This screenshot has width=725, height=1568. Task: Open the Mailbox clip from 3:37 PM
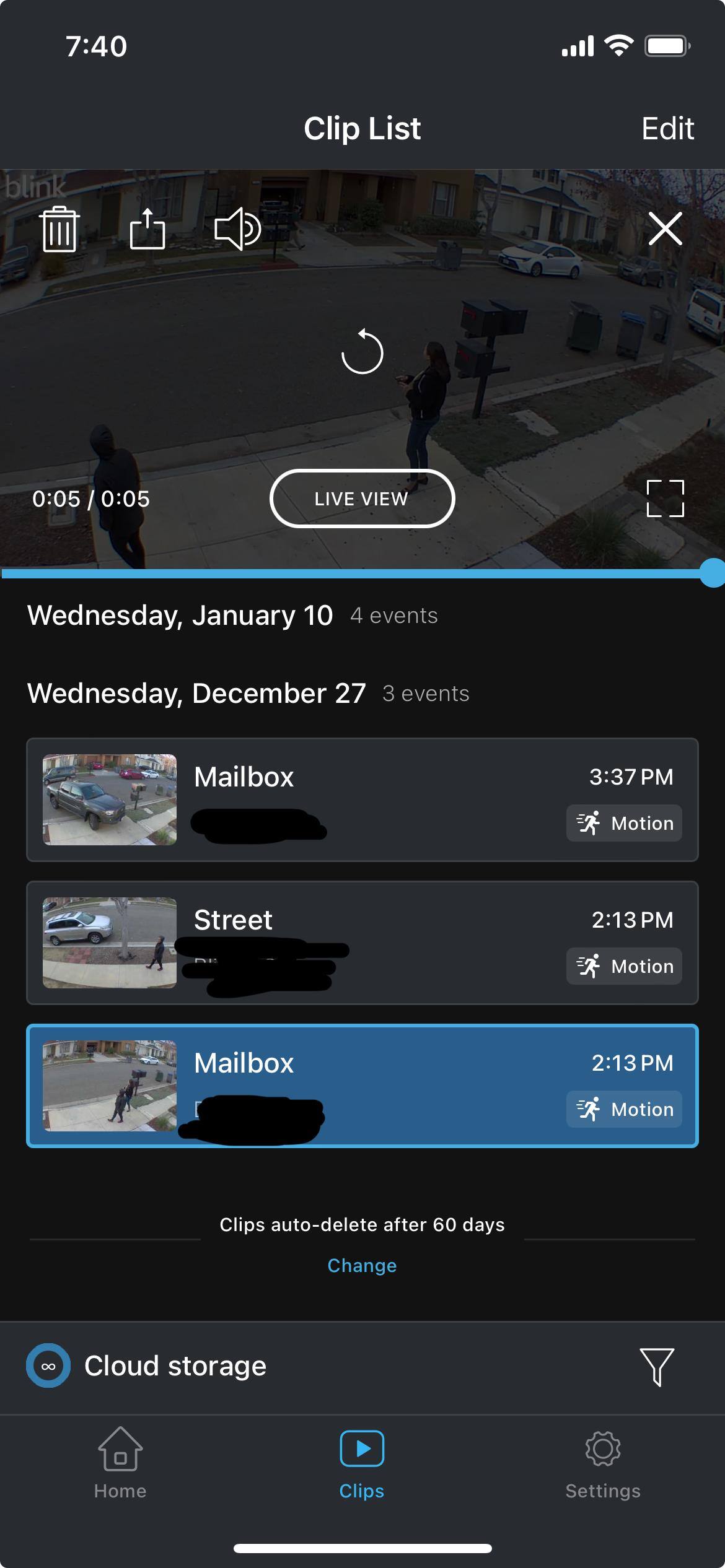pos(362,799)
